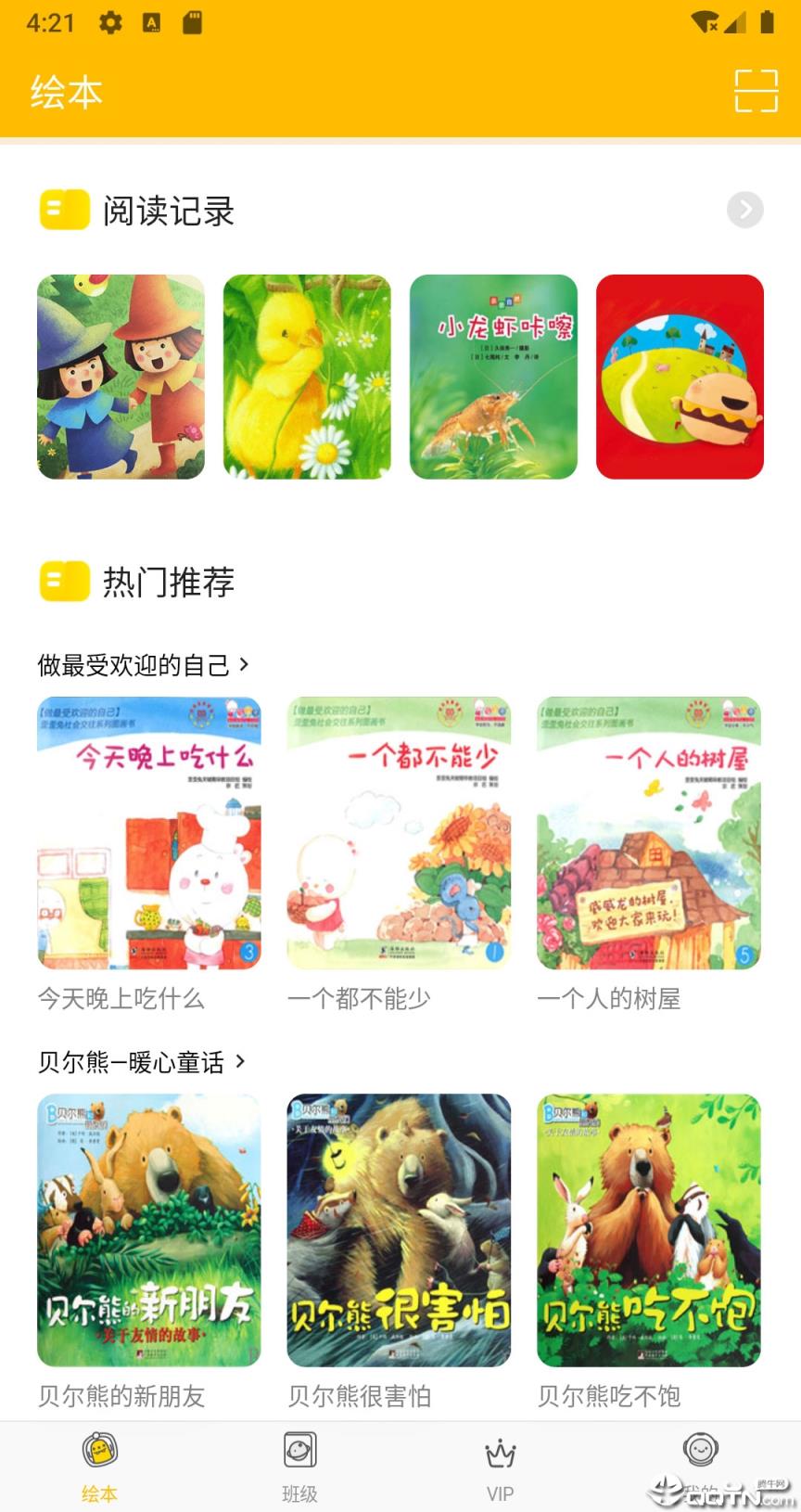
Task: Open the 贝尔熊很害怕 book cover
Action: click(399, 1231)
